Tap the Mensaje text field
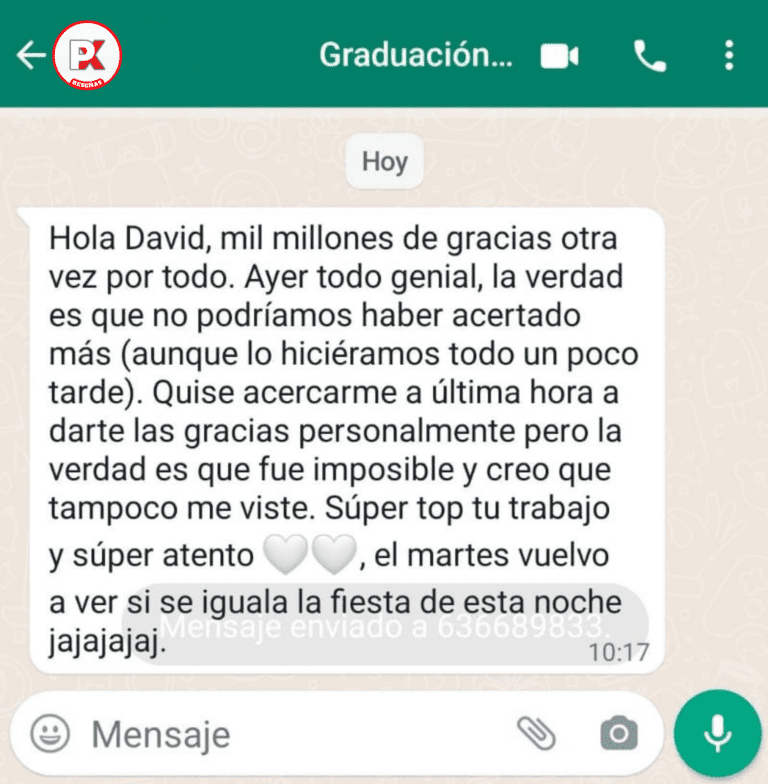The image size is (768, 784). pyautogui.click(x=290, y=735)
